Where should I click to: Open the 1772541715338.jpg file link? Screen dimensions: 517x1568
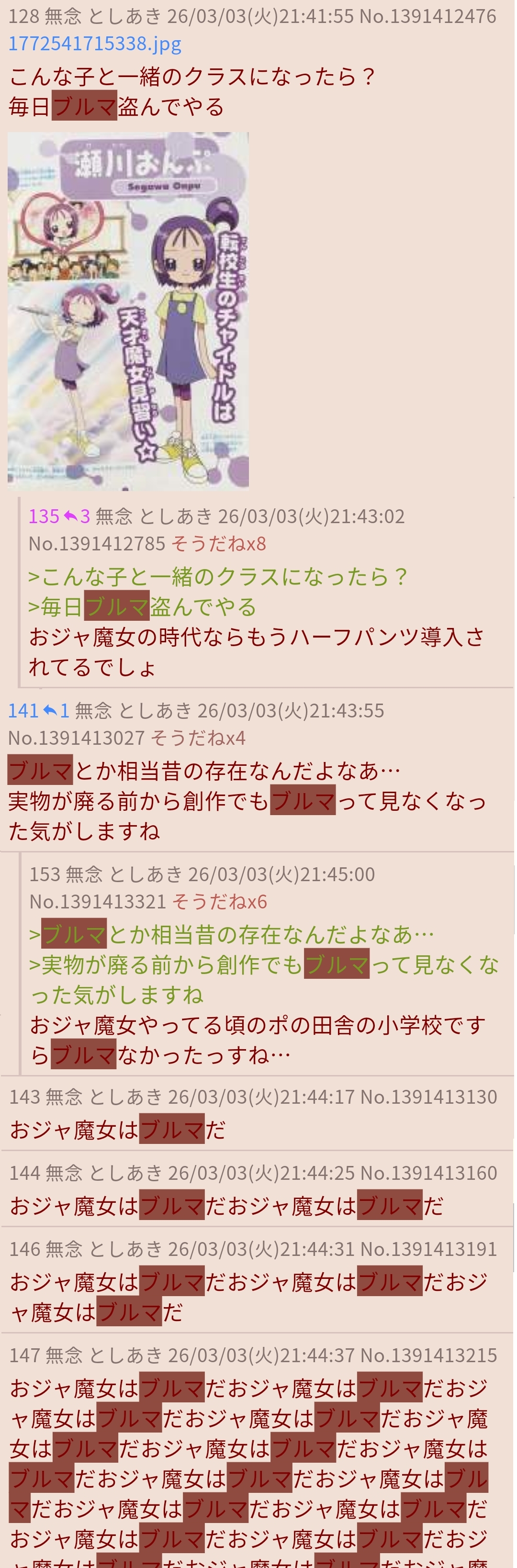pyautogui.click(x=95, y=44)
